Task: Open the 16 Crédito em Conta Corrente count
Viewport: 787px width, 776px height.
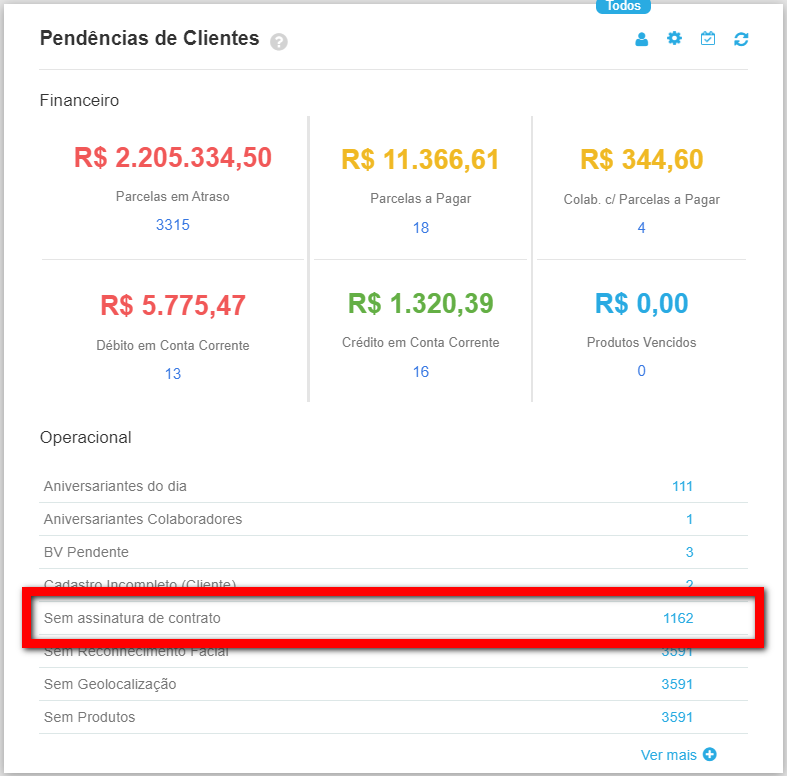Action: point(421,372)
